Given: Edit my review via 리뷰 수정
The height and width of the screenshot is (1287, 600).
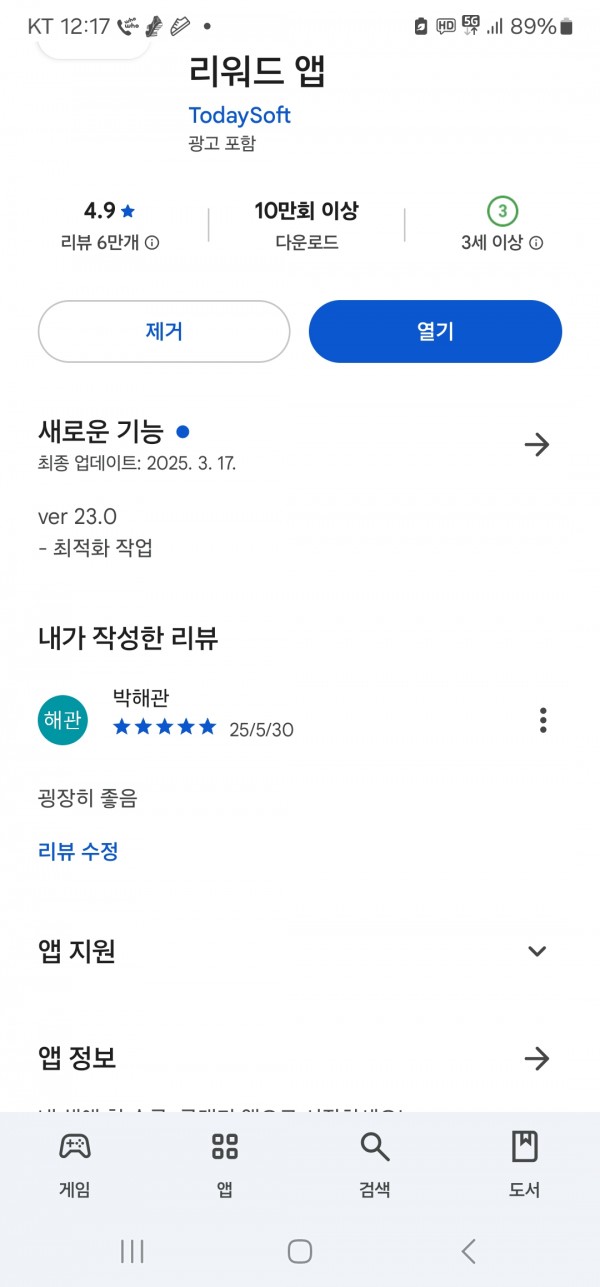Looking at the screenshot, I should tap(78, 852).
